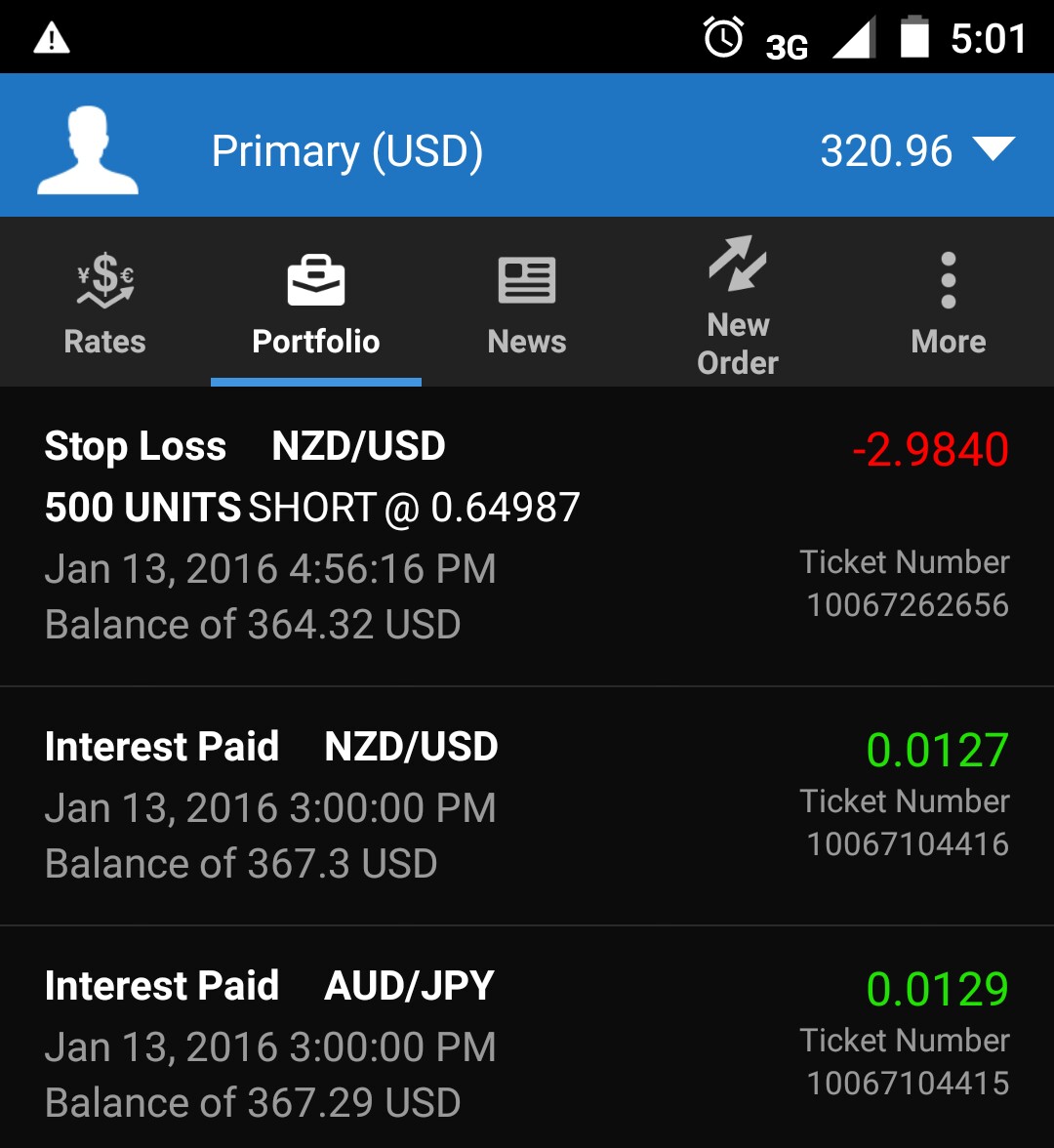Open the Rates tab
Image resolution: width=1054 pixels, height=1148 pixels.
point(104,305)
